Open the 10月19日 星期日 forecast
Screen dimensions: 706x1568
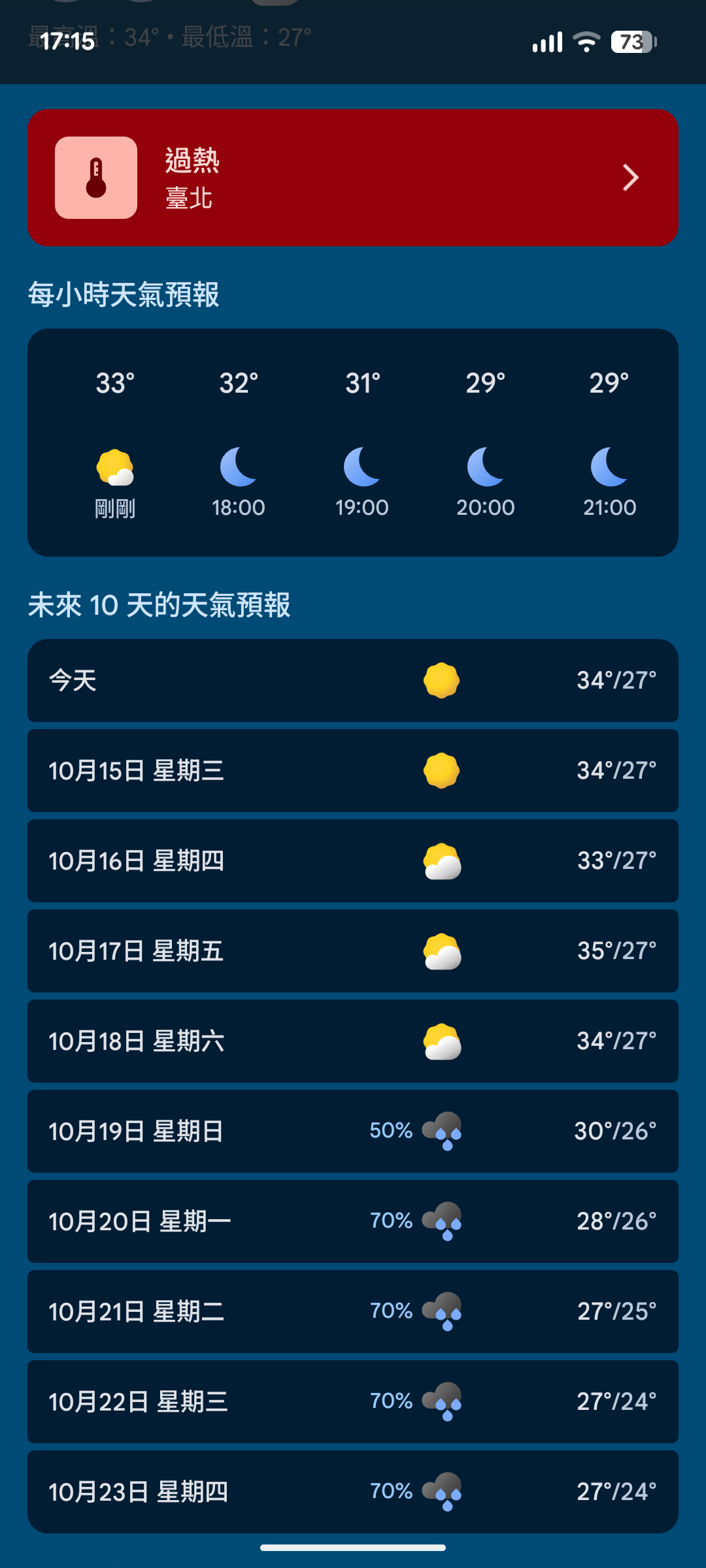pyautogui.click(x=353, y=1131)
